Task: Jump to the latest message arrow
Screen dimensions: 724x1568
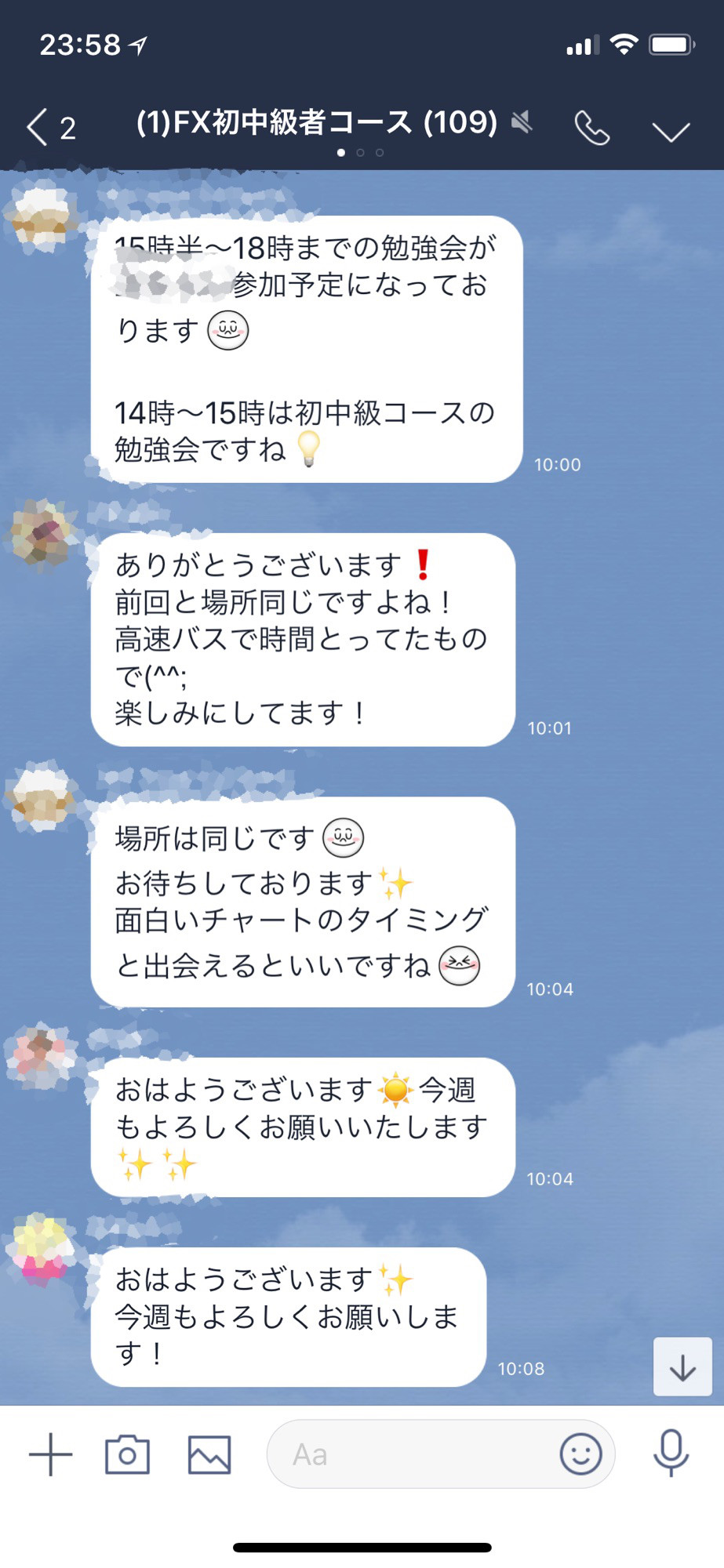Action: pyautogui.click(x=682, y=1367)
